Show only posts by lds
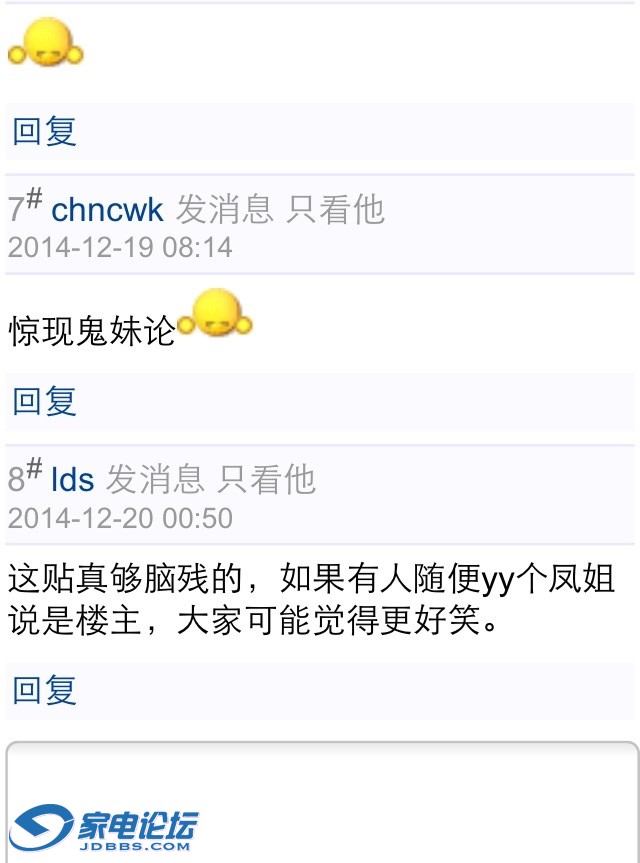Screen dimensions: 640x863 click(x=266, y=479)
